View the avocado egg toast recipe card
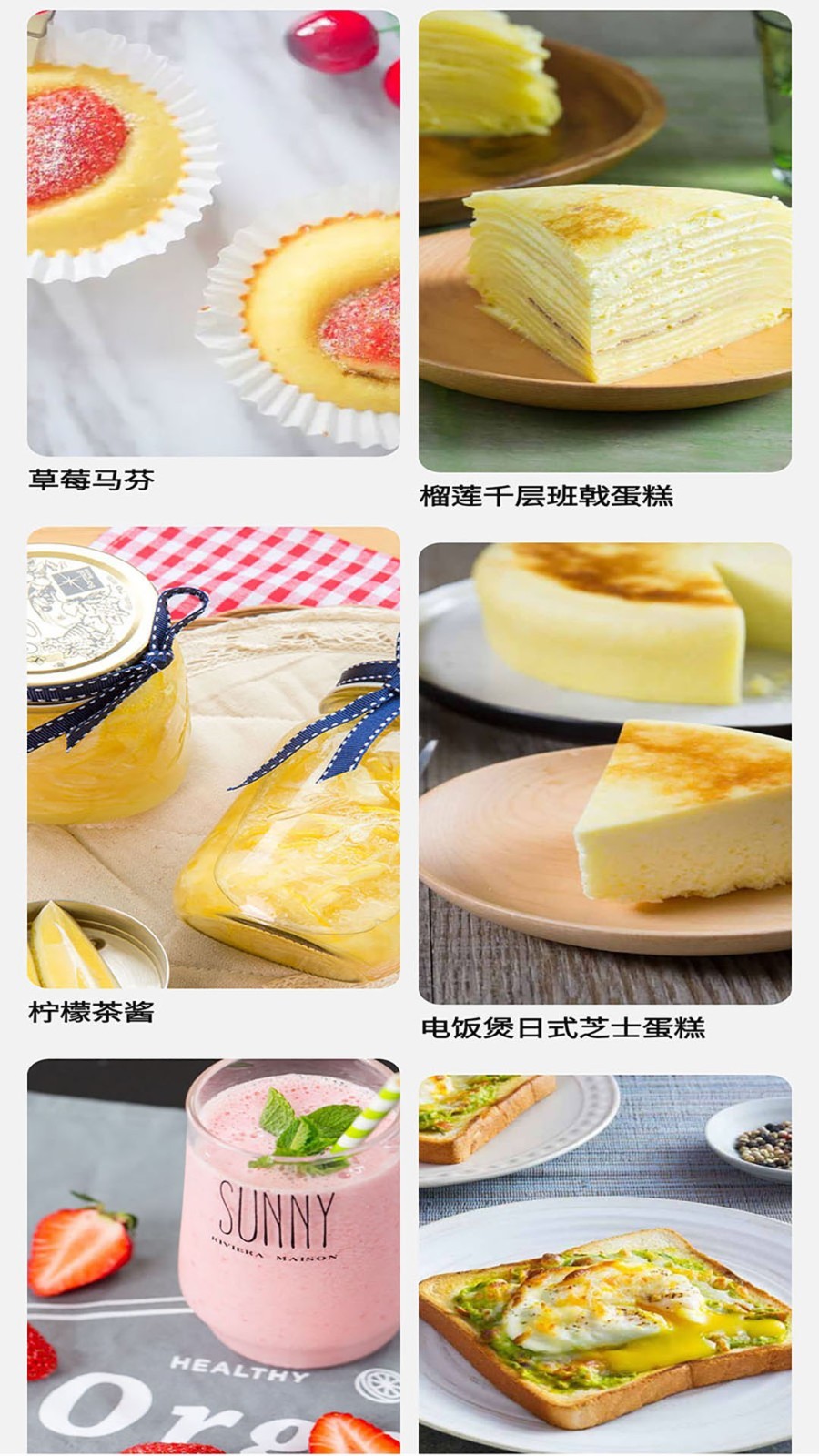This screenshot has width=819, height=1456. click(x=604, y=1265)
